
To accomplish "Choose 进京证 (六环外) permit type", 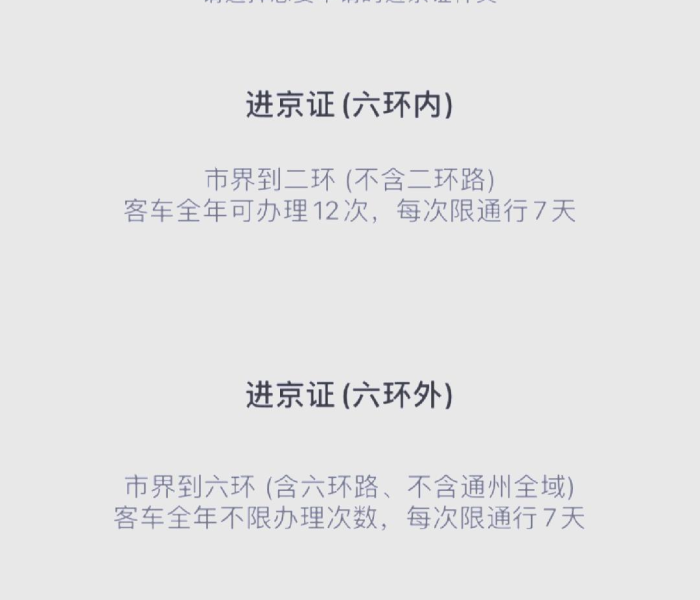I will pos(349,395).
